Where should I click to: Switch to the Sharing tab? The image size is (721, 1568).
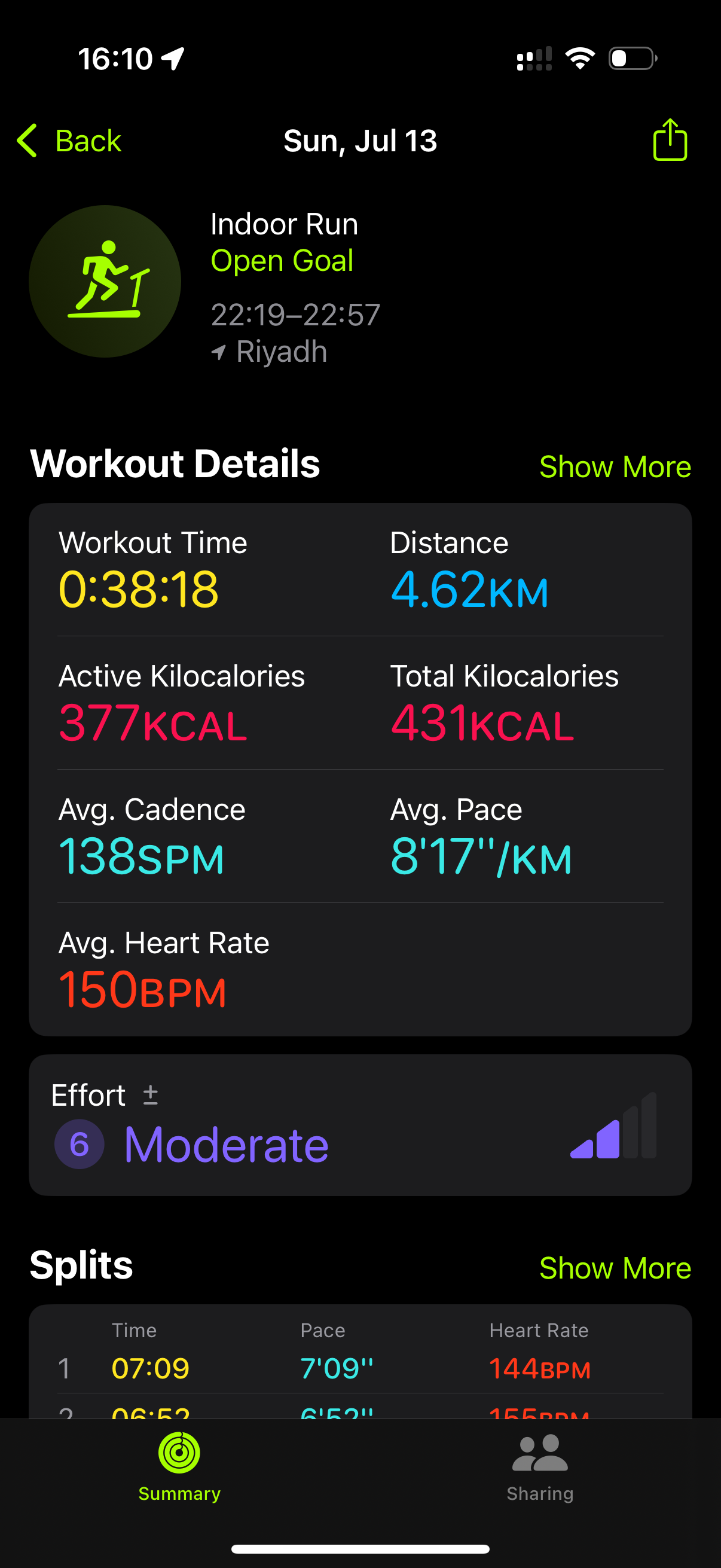[540, 1468]
